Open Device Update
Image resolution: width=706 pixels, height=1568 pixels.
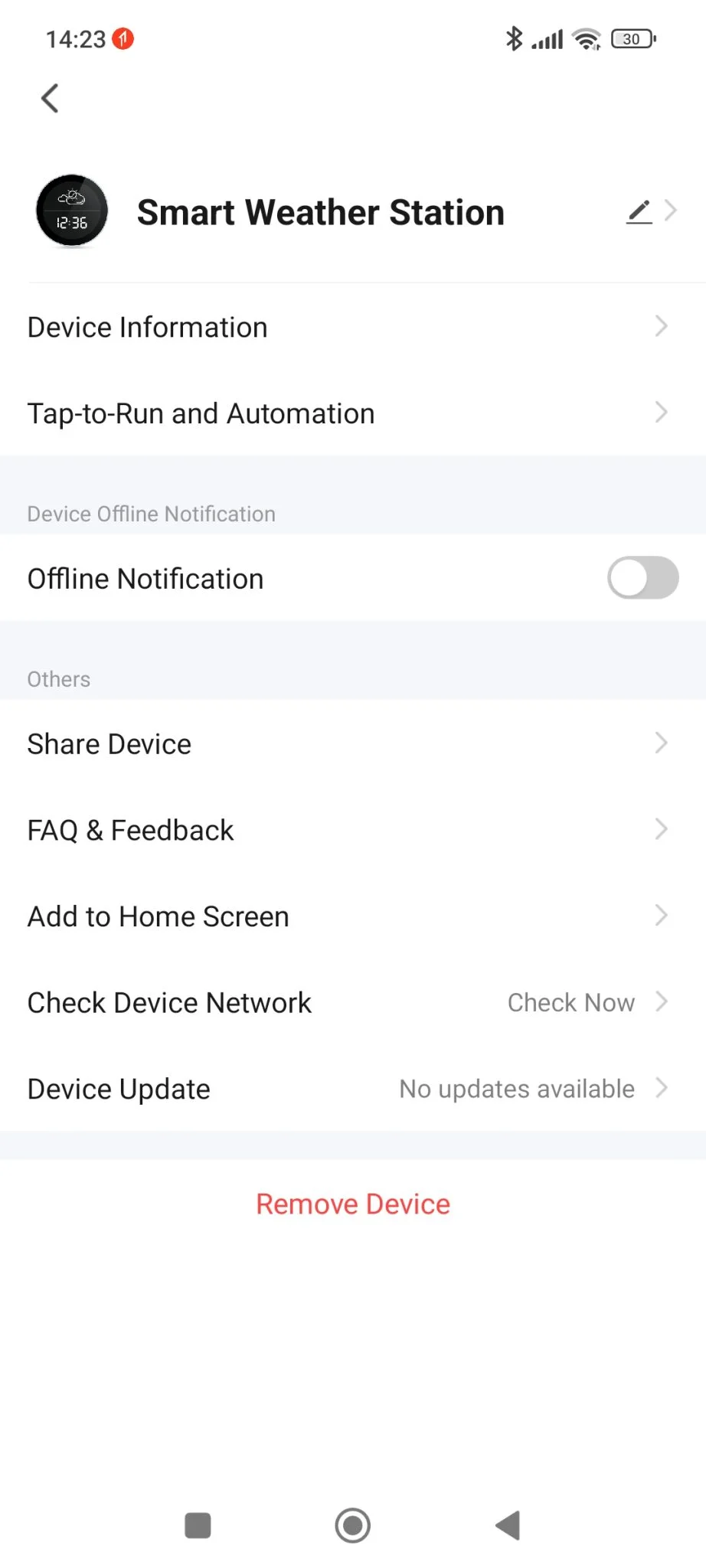coord(352,1089)
